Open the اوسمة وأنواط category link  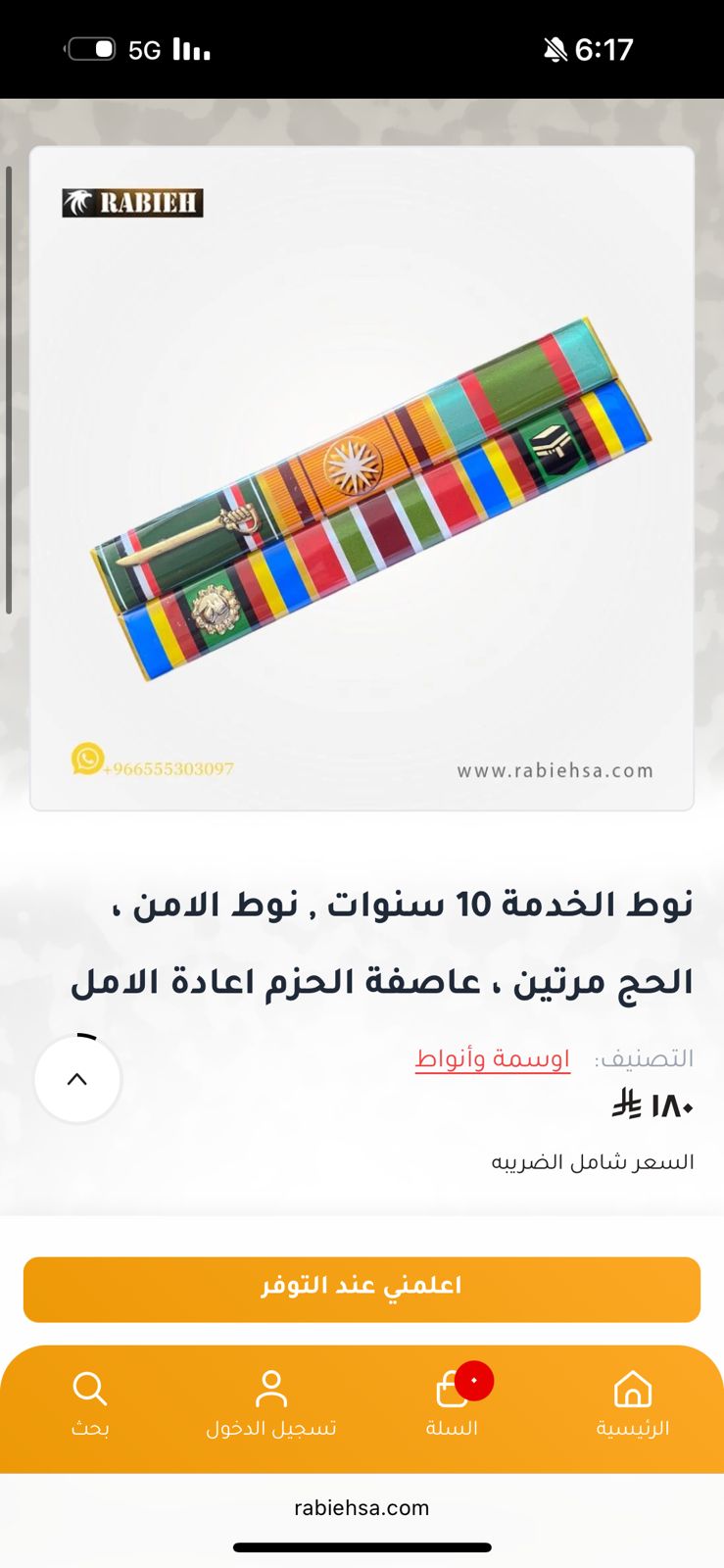(x=492, y=1058)
